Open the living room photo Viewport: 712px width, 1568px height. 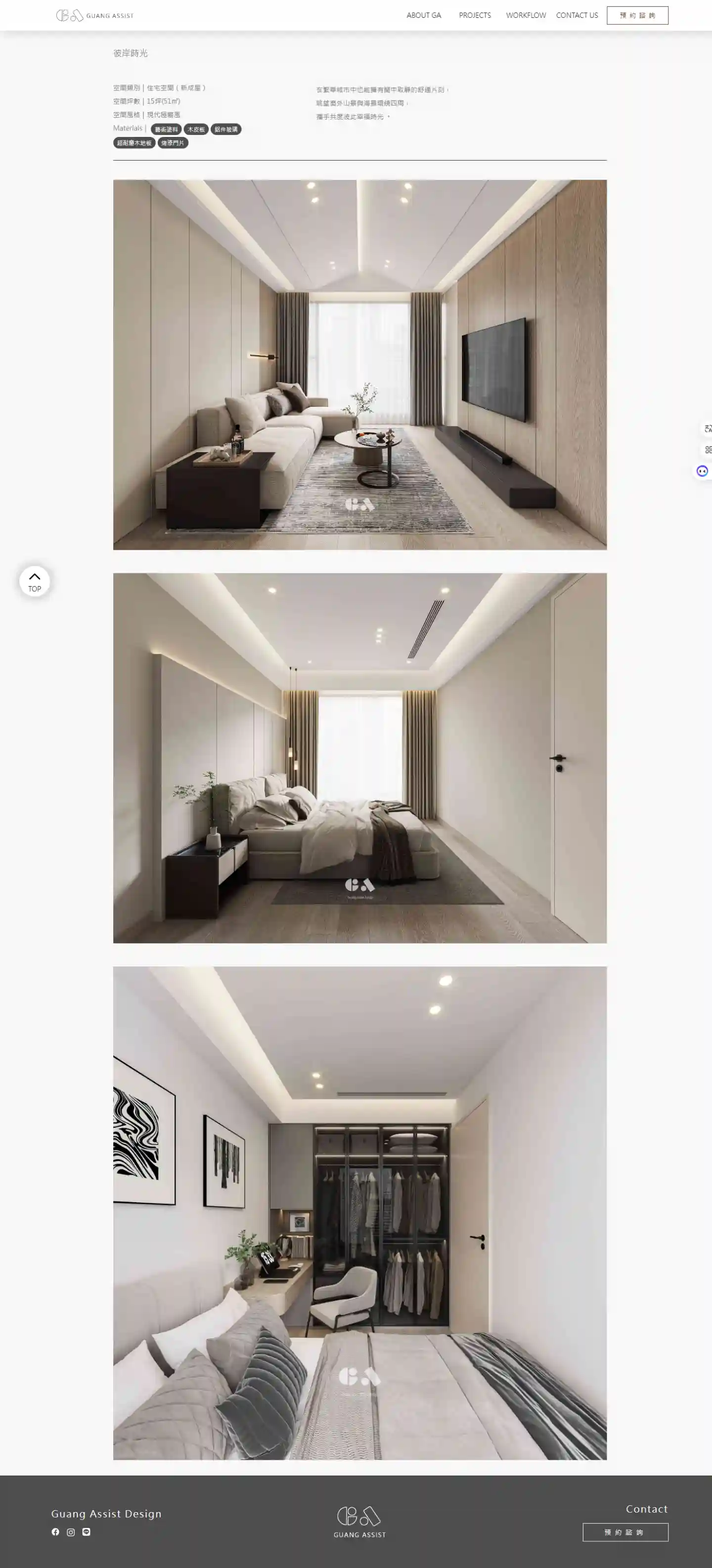point(359,364)
